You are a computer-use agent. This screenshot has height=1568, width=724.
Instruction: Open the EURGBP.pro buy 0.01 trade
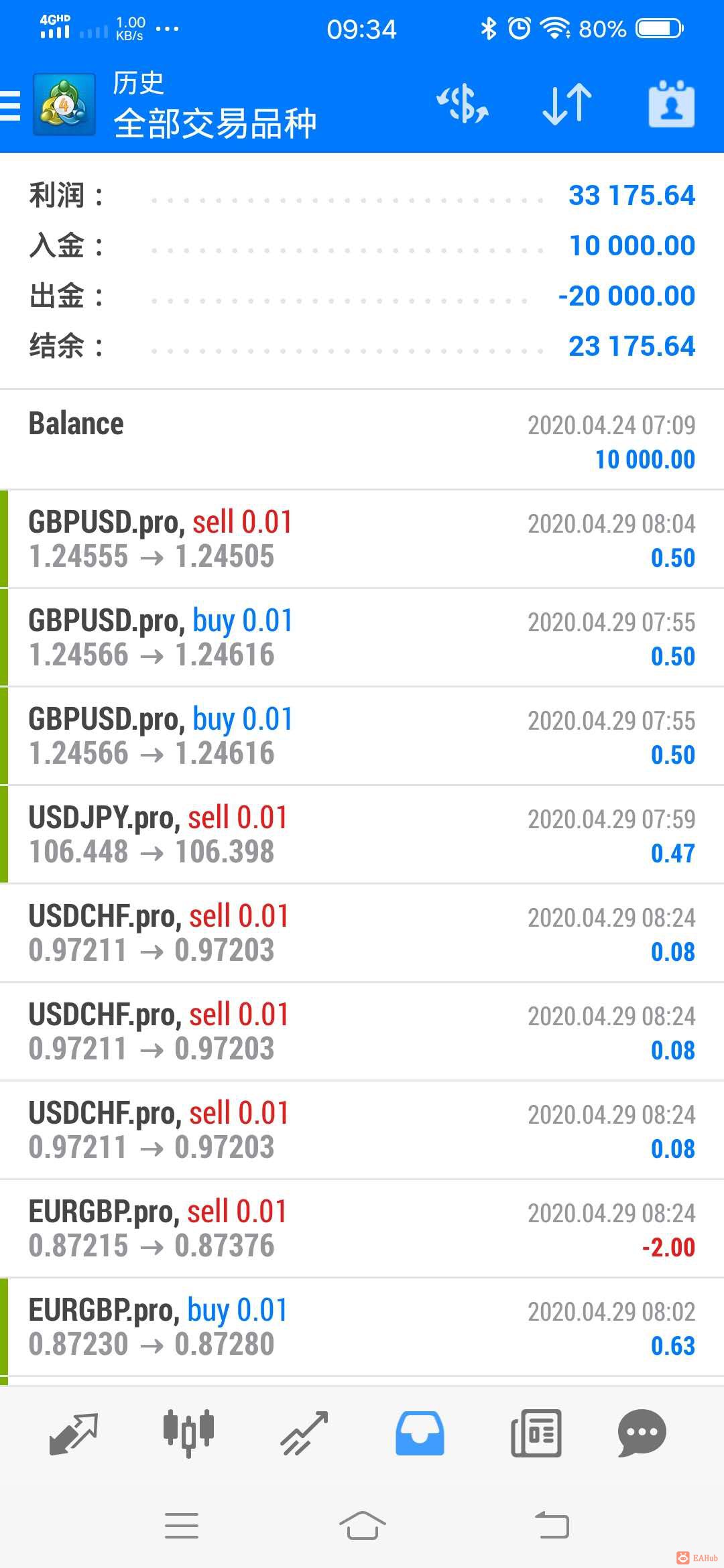[x=362, y=1327]
